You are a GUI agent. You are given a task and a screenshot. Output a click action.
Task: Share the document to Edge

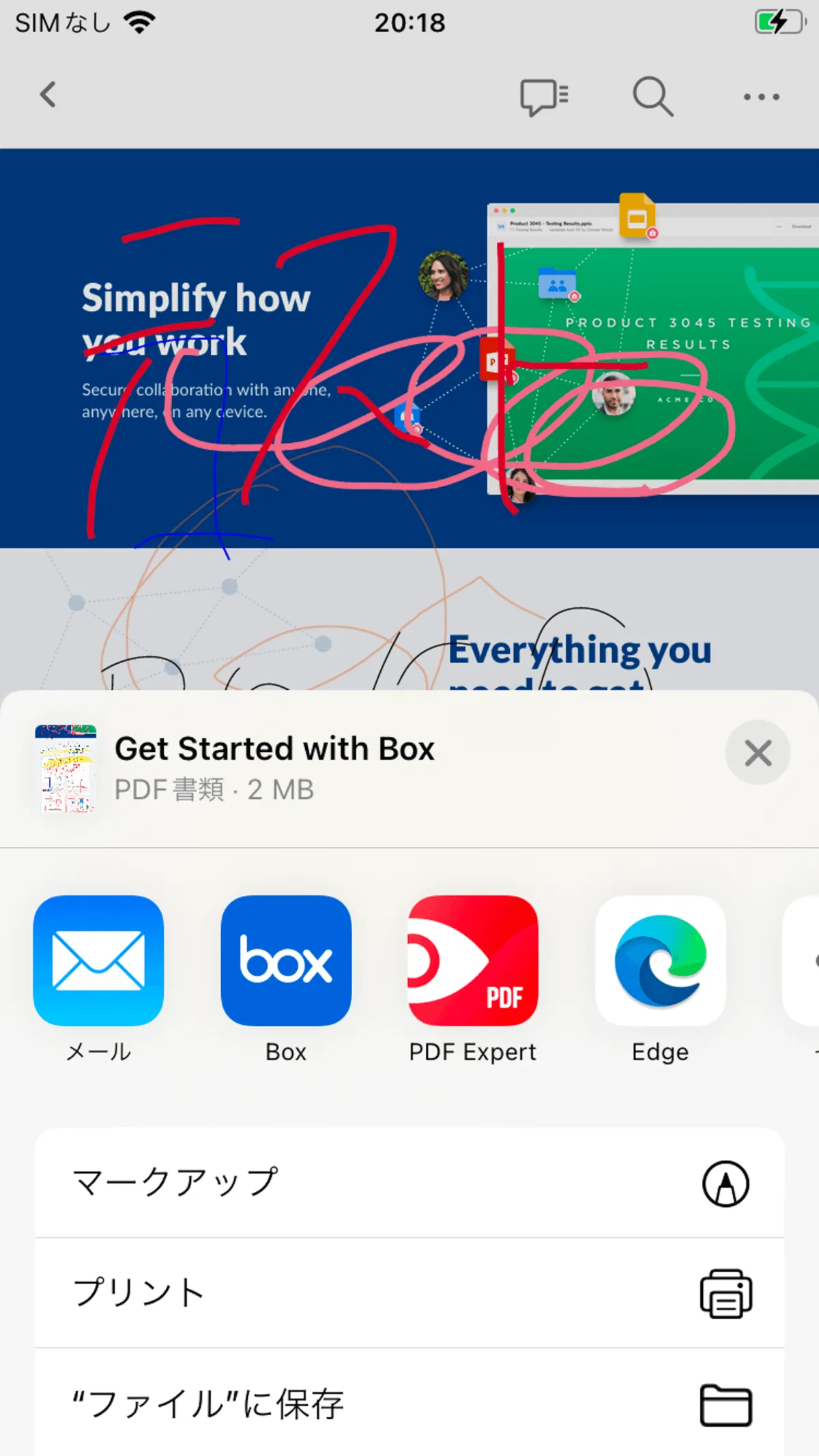tap(660, 961)
